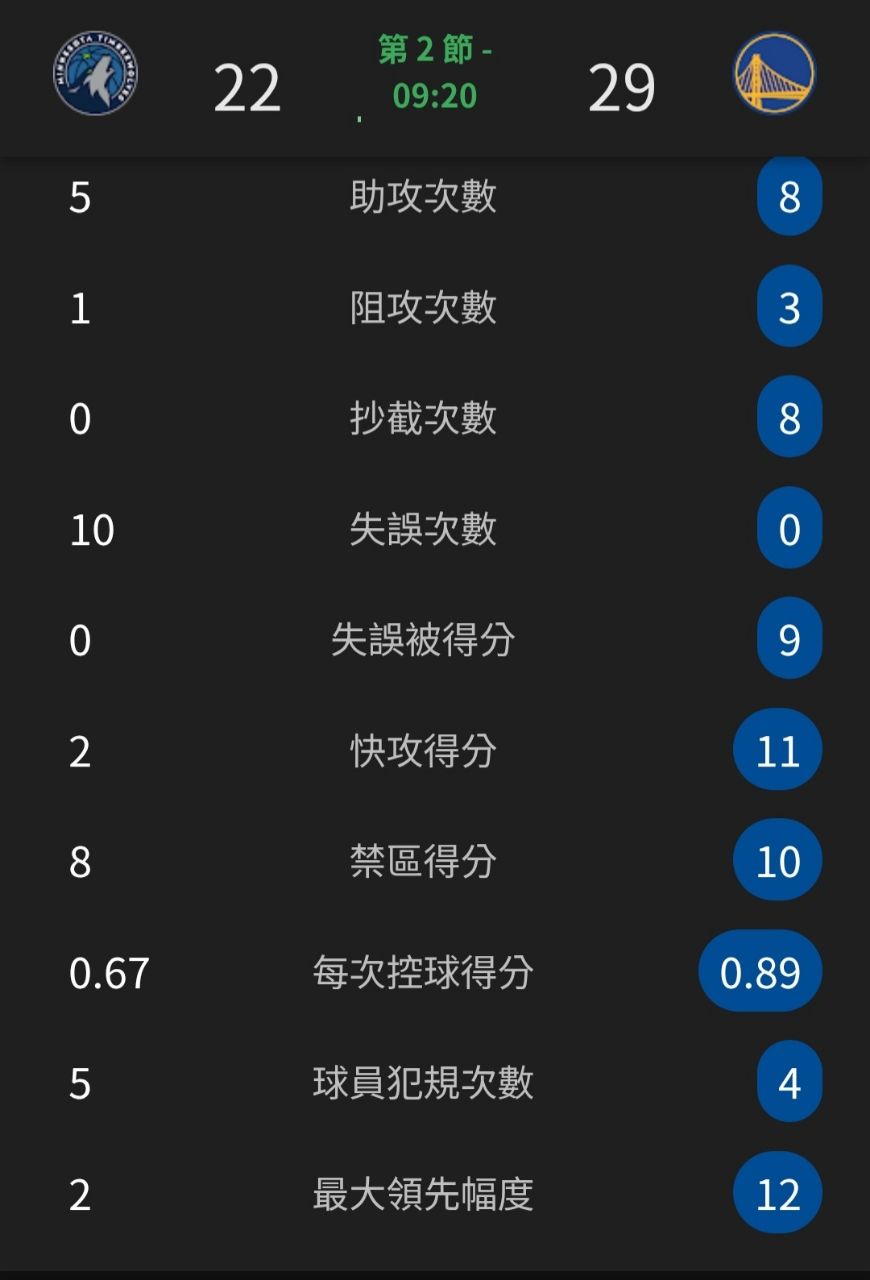Click the Warriors' fast break points badge 11
The image size is (870, 1280).
point(777,749)
